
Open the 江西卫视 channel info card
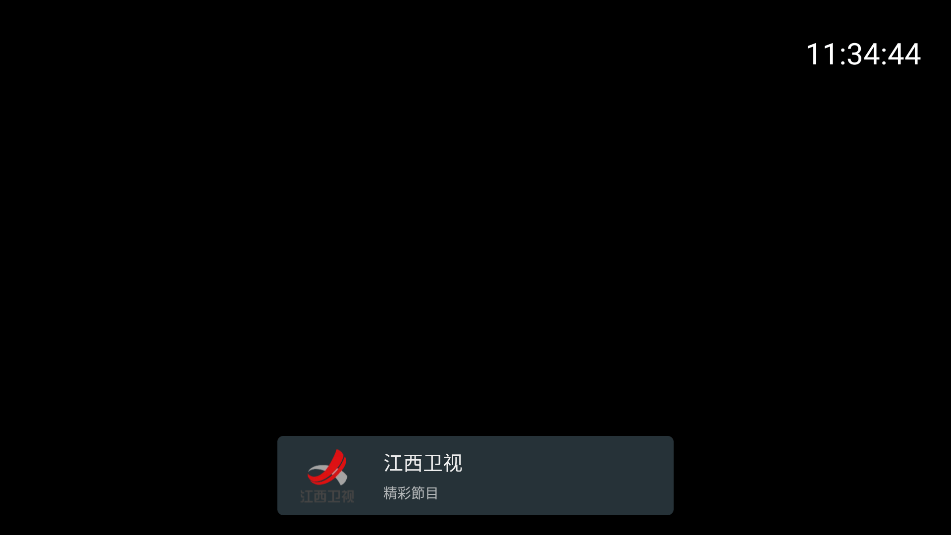click(475, 475)
